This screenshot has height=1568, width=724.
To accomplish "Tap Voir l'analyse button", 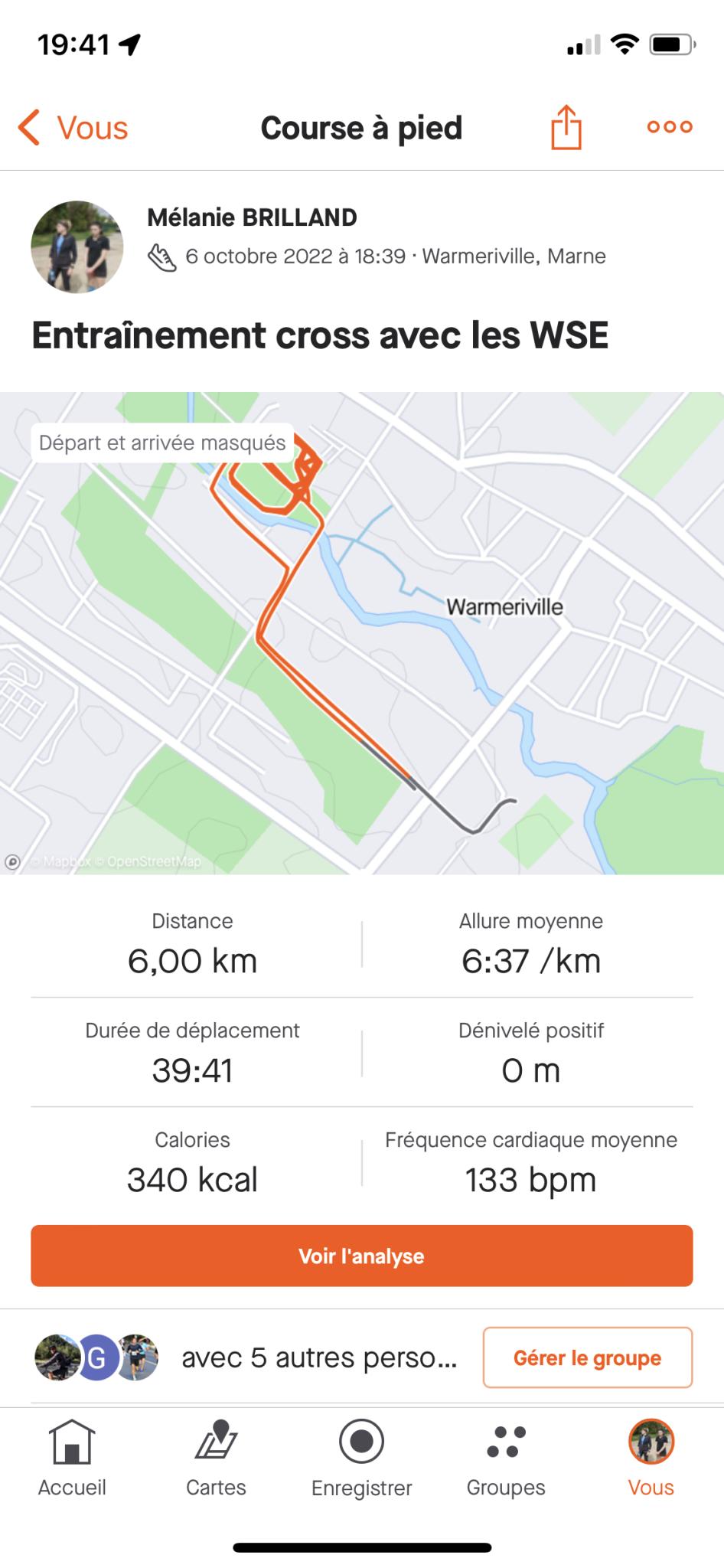I will [362, 1256].
